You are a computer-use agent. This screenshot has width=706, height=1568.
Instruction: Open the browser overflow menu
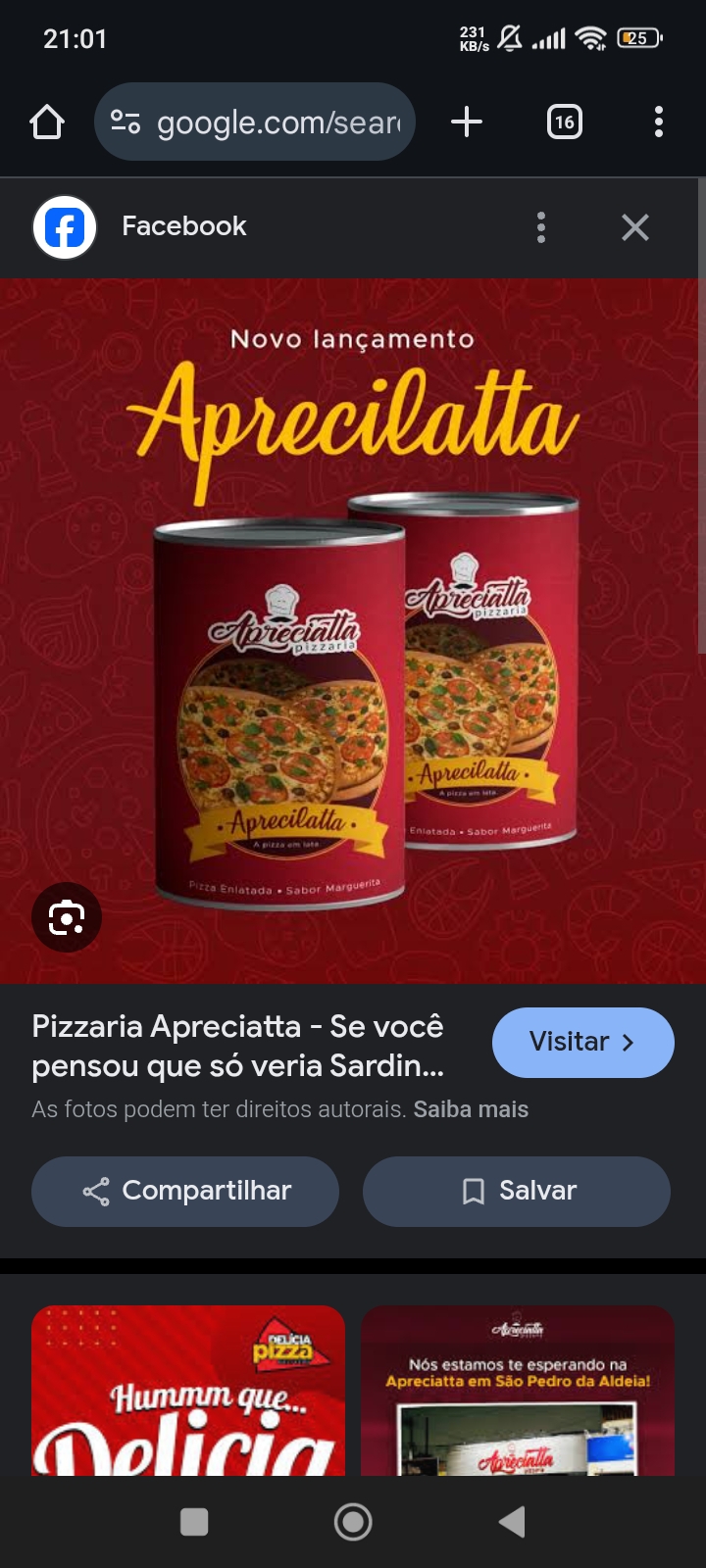pos(659,122)
